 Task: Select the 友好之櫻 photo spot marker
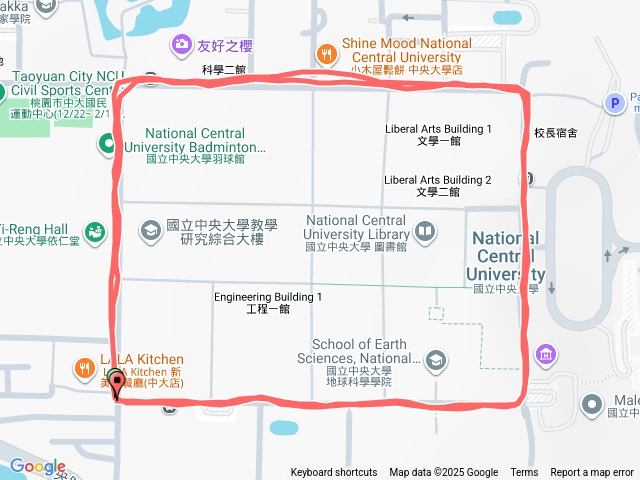pyautogui.click(x=182, y=44)
